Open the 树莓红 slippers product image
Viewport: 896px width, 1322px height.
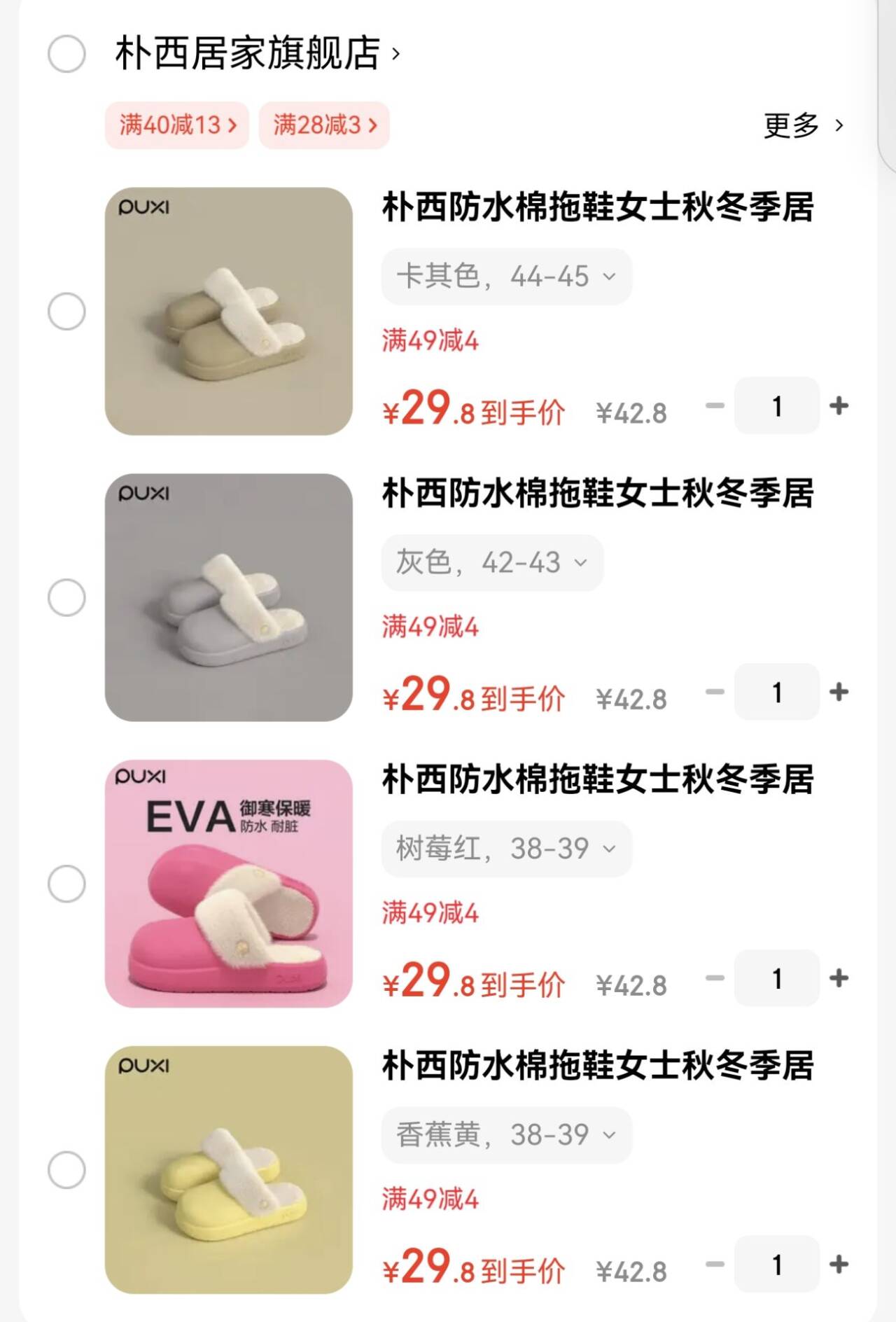[x=229, y=884]
